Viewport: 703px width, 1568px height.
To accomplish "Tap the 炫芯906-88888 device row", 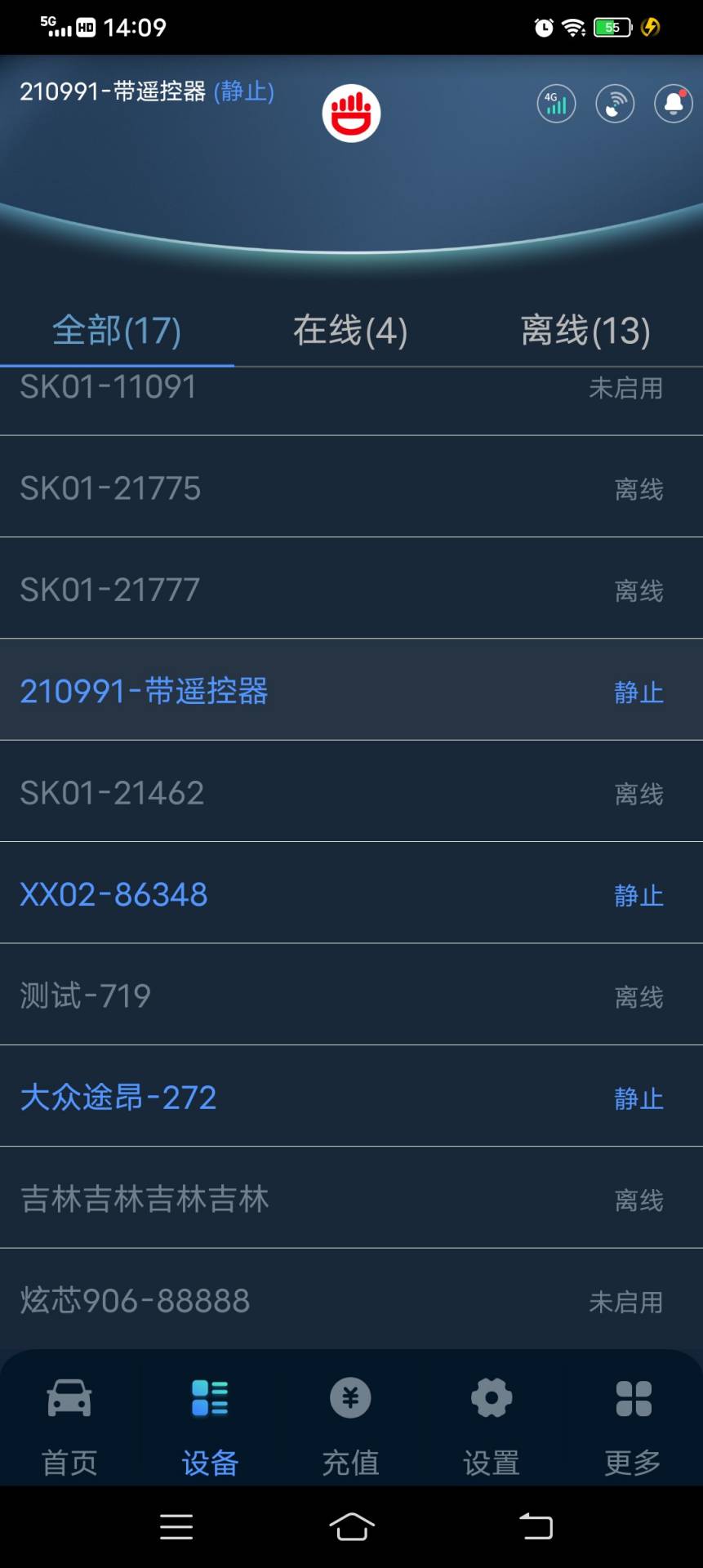I will click(x=135, y=1300).
